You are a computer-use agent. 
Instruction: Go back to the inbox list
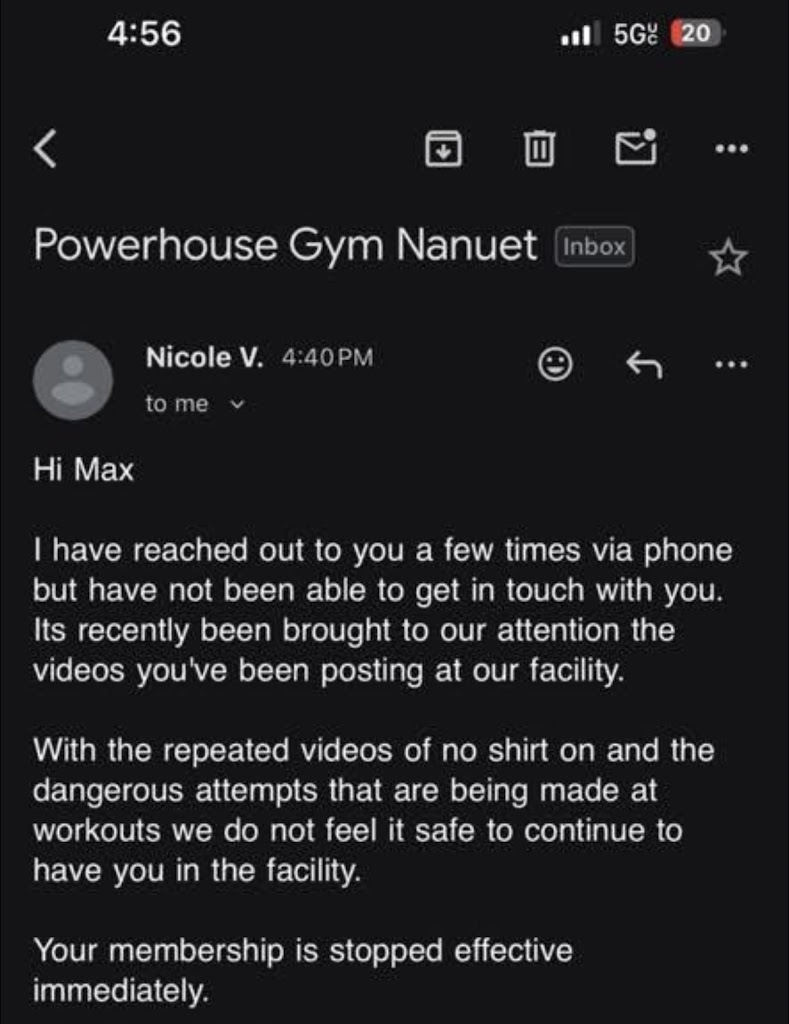click(x=46, y=150)
